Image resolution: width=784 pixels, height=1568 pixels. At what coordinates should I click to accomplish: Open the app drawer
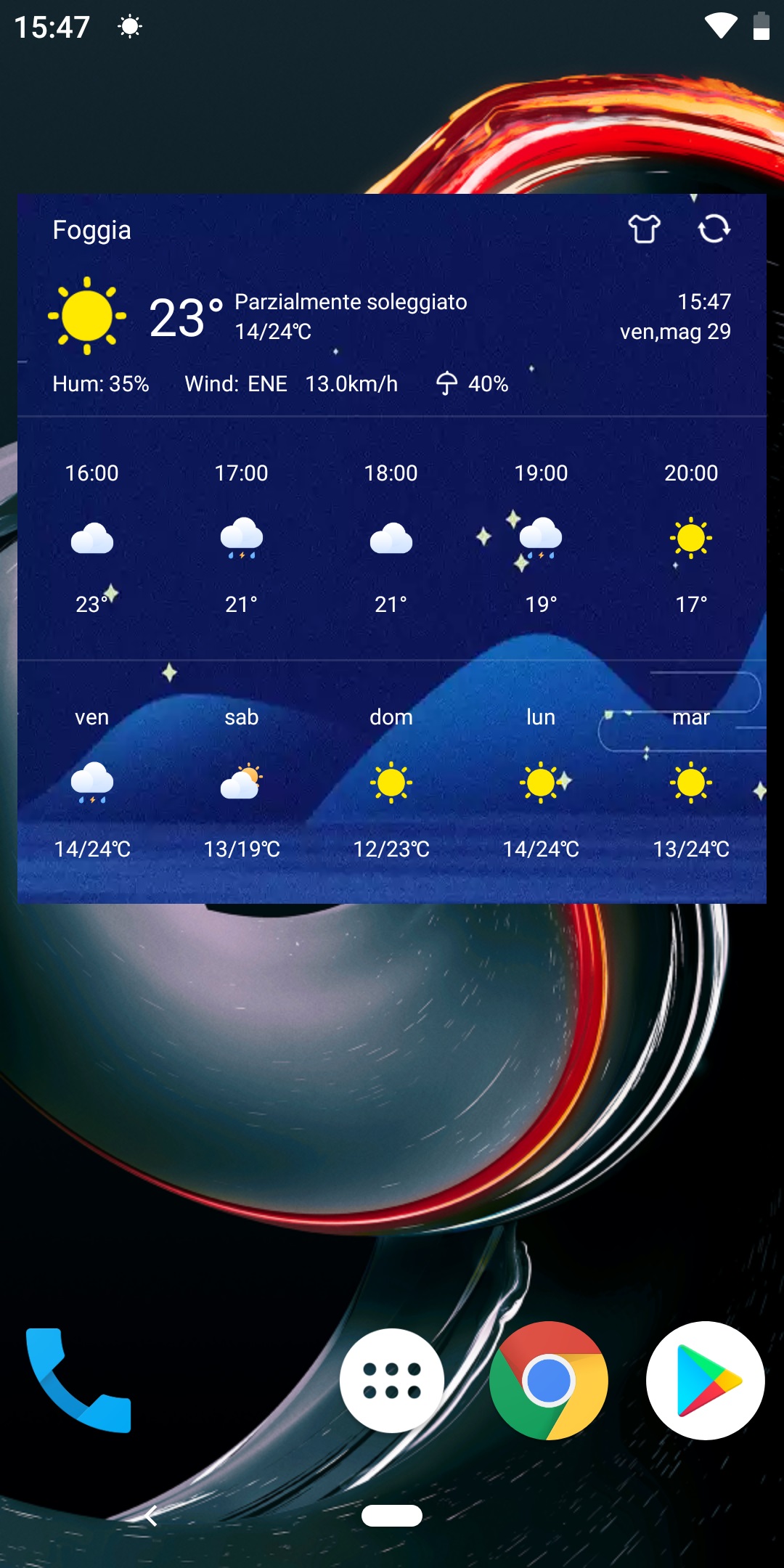[x=392, y=1380]
